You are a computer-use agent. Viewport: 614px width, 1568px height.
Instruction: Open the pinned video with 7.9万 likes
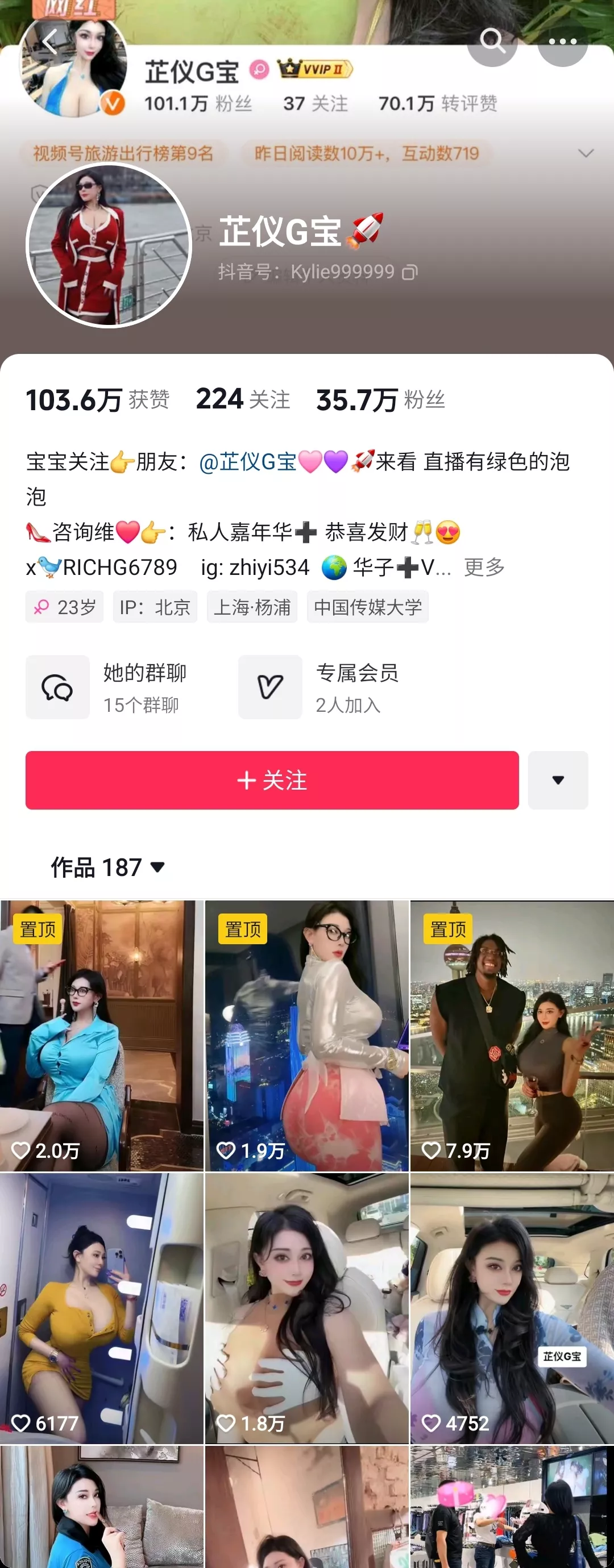coord(512,1035)
